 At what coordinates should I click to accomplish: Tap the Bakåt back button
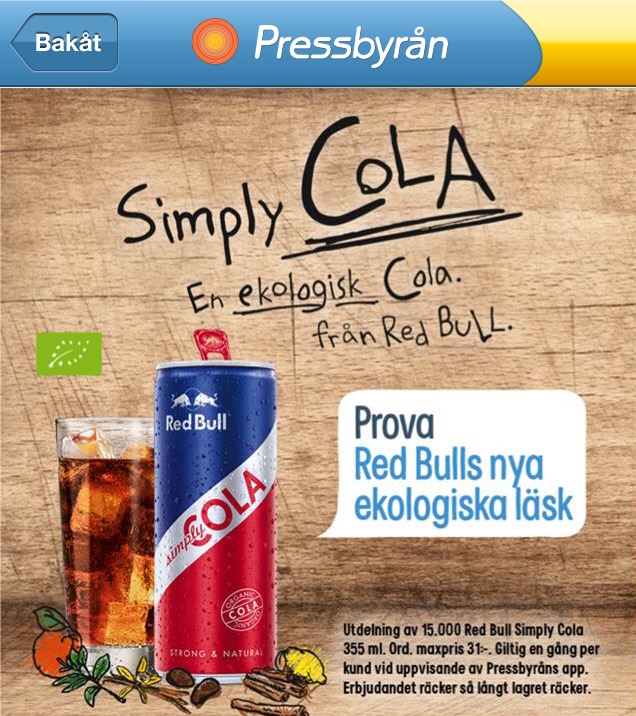65,44
